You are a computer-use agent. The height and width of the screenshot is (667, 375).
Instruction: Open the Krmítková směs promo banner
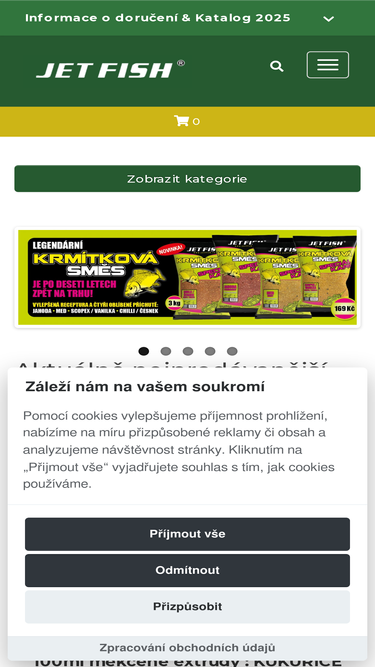[x=187, y=277]
